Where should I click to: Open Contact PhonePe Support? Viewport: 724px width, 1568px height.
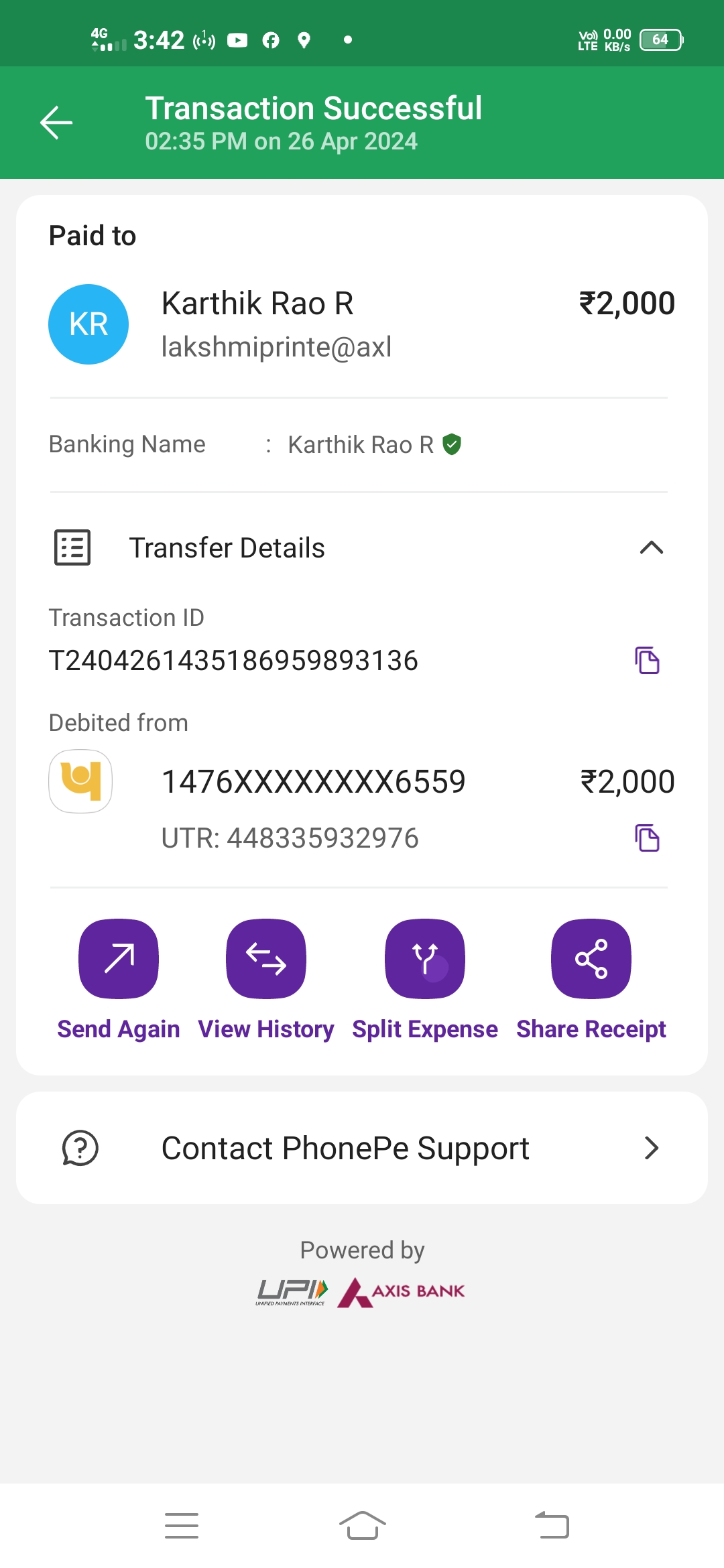(362, 1148)
